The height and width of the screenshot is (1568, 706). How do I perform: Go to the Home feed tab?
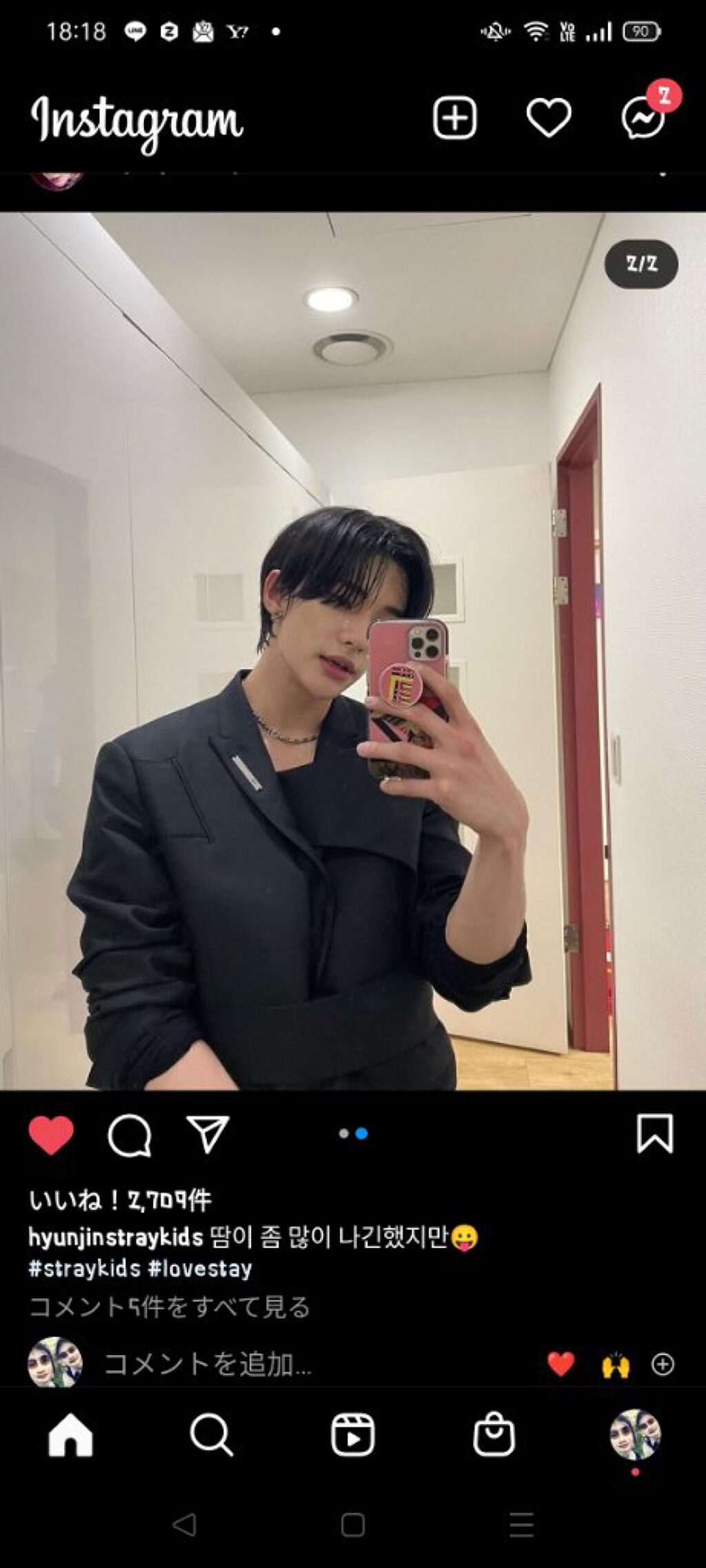click(x=70, y=1436)
